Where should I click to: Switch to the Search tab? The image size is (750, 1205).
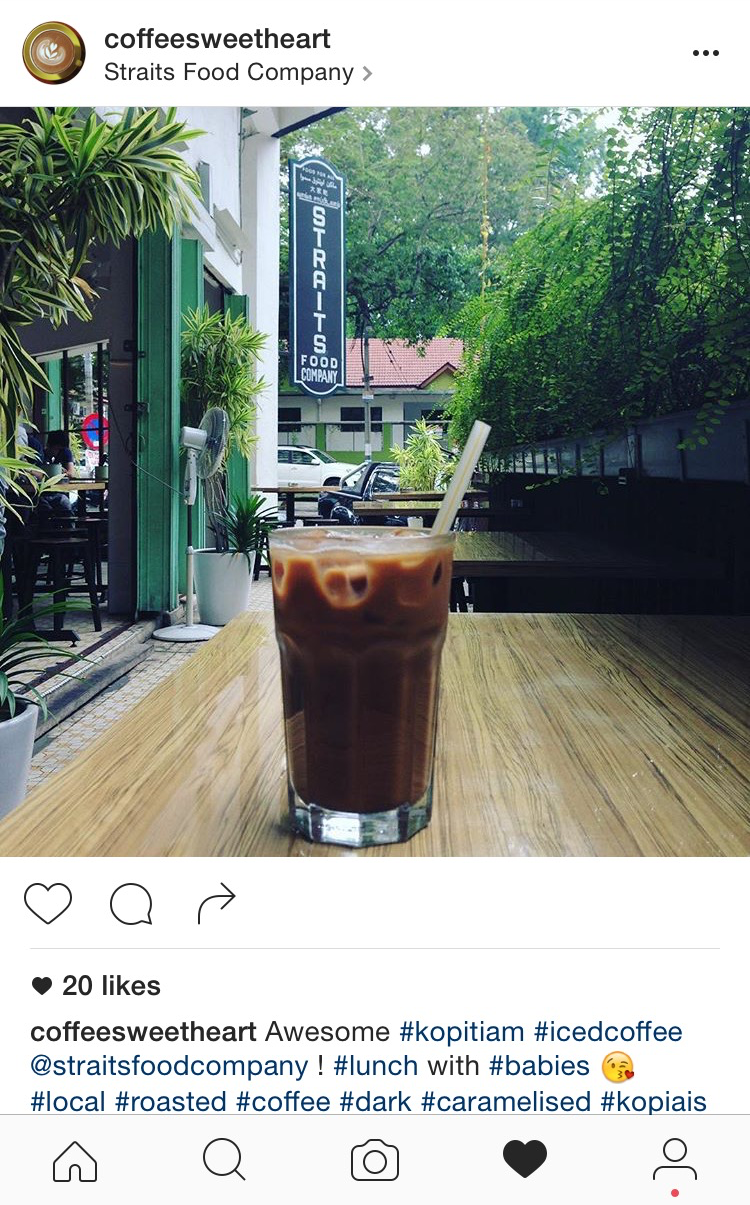(x=224, y=1161)
